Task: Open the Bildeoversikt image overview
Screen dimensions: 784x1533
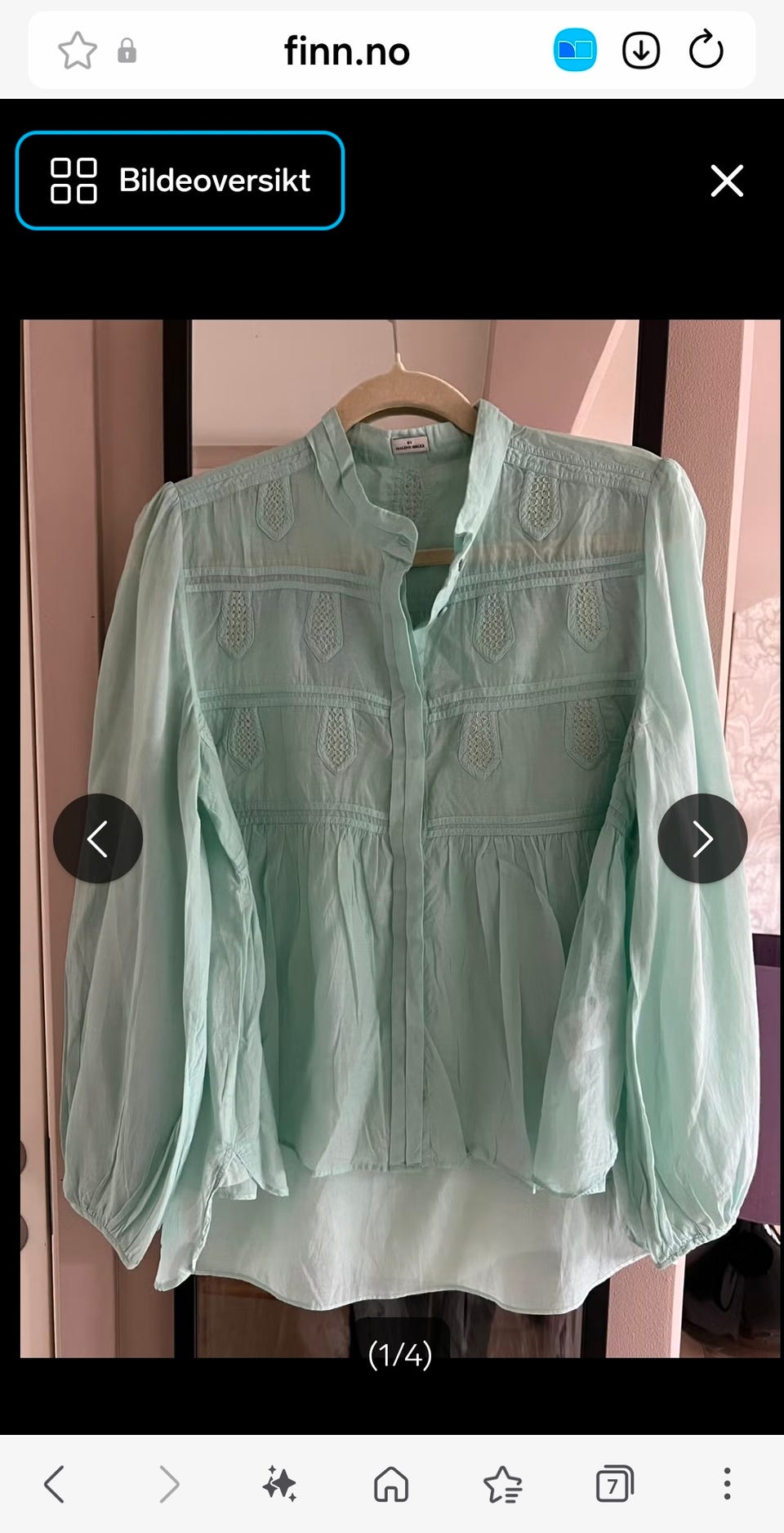Action: [x=180, y=181]
